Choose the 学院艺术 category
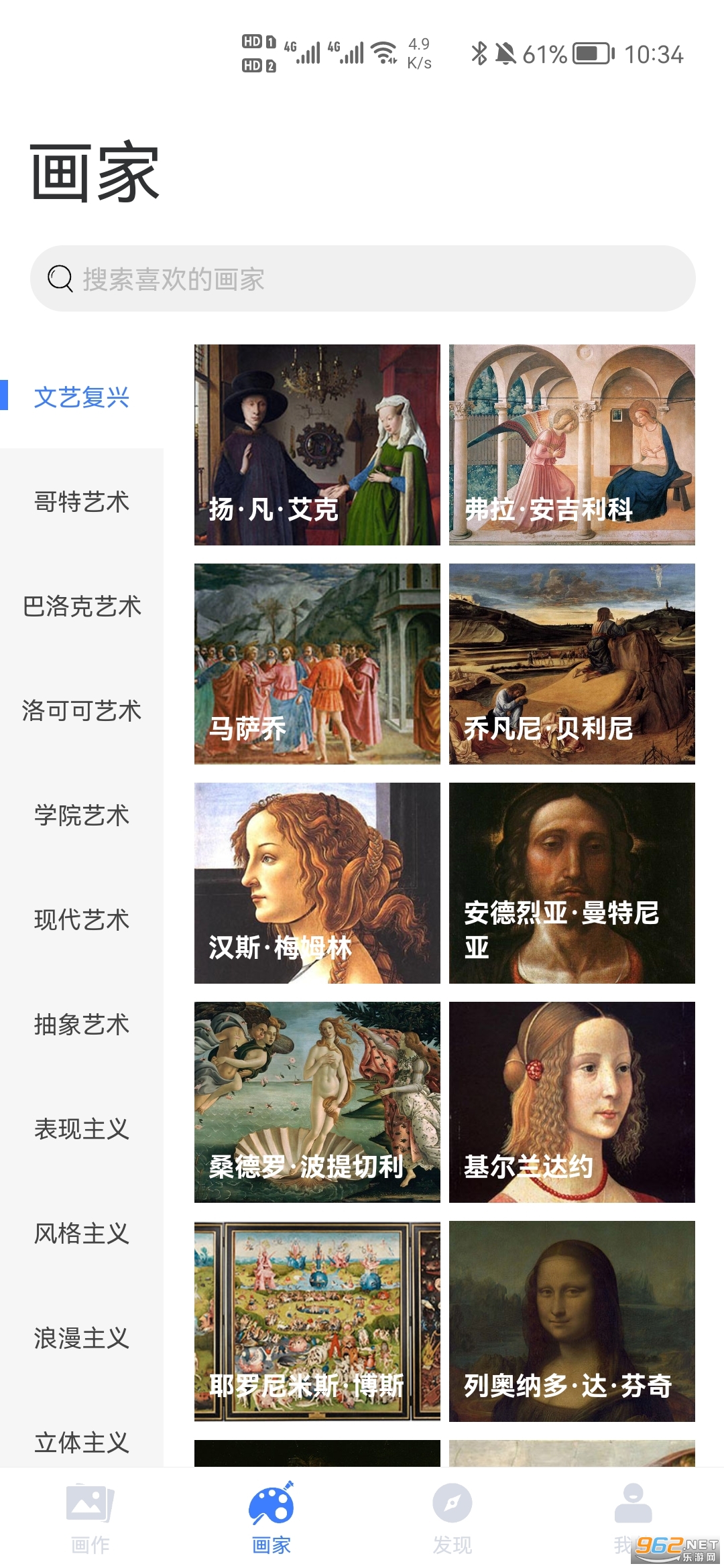 click(82, 815)
